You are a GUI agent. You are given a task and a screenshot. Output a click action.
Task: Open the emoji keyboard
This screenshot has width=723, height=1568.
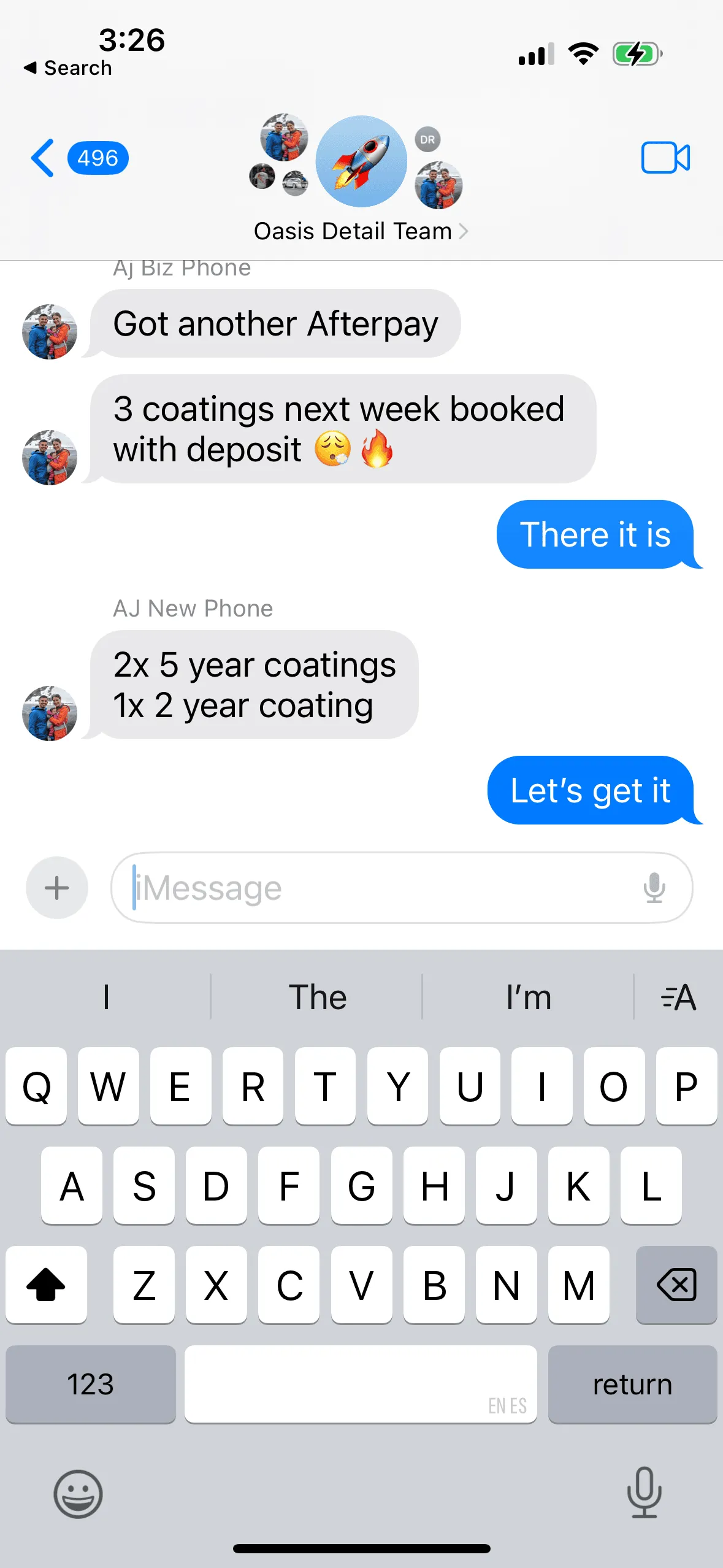point(78,1494)
